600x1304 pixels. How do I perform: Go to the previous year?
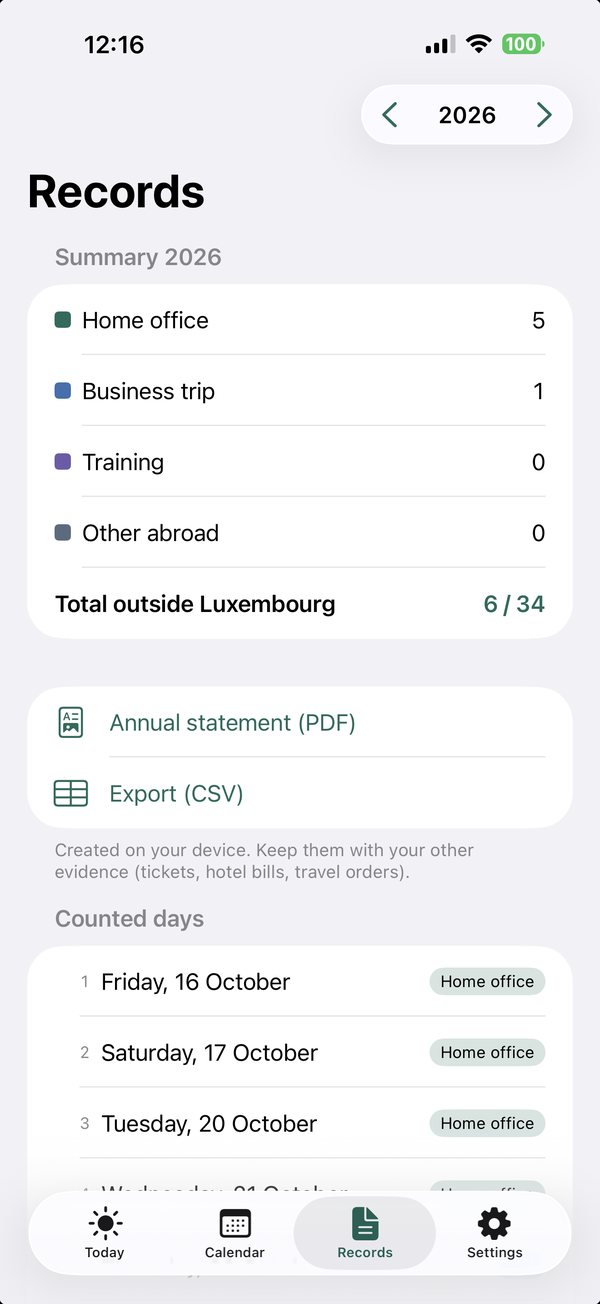[x=390, y=115]
